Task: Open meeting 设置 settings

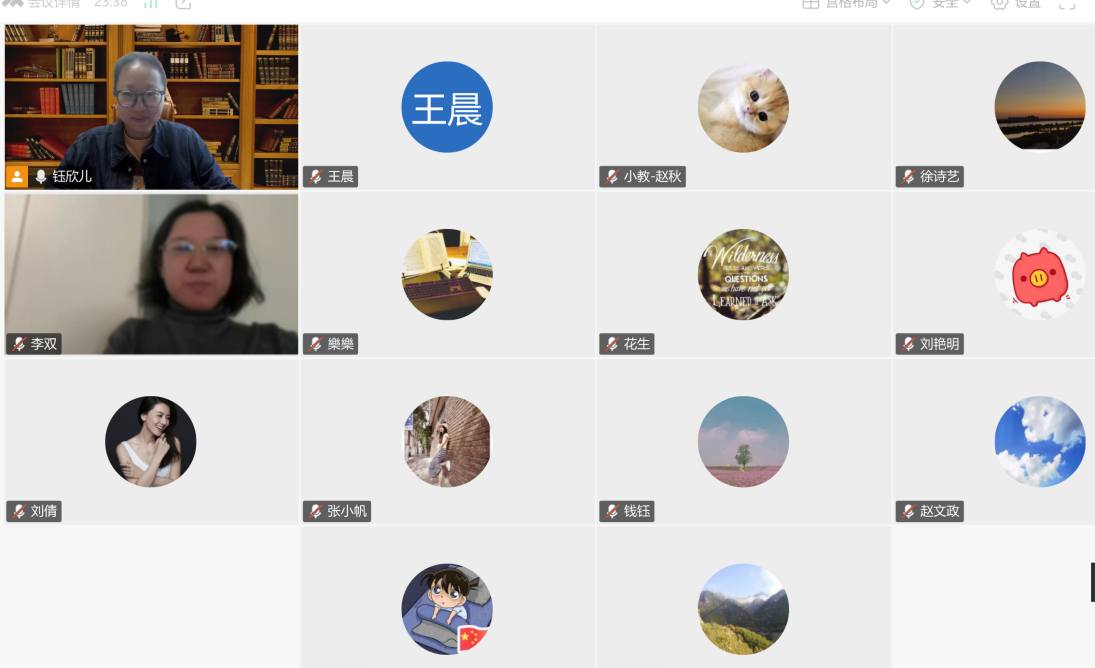Action: coord(1016,4)
